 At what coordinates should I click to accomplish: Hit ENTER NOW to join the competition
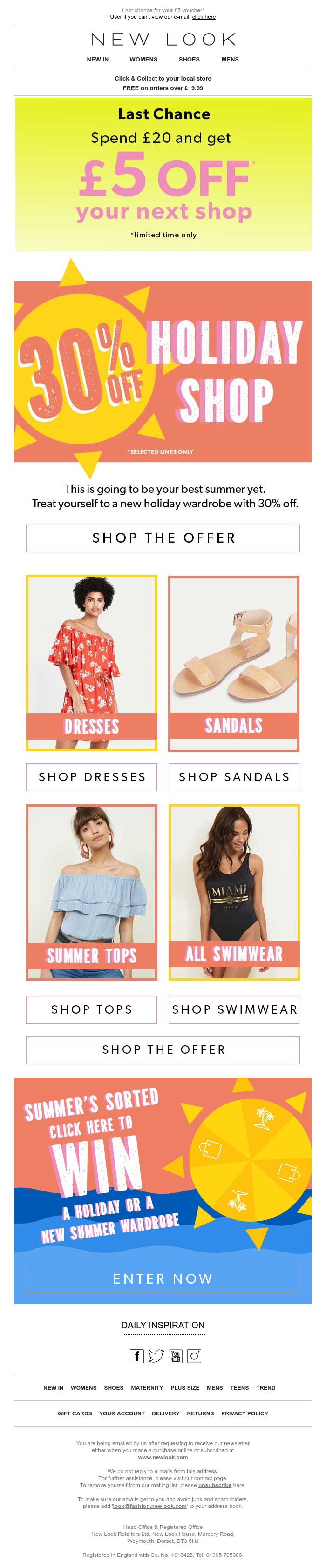[163, 1278]
